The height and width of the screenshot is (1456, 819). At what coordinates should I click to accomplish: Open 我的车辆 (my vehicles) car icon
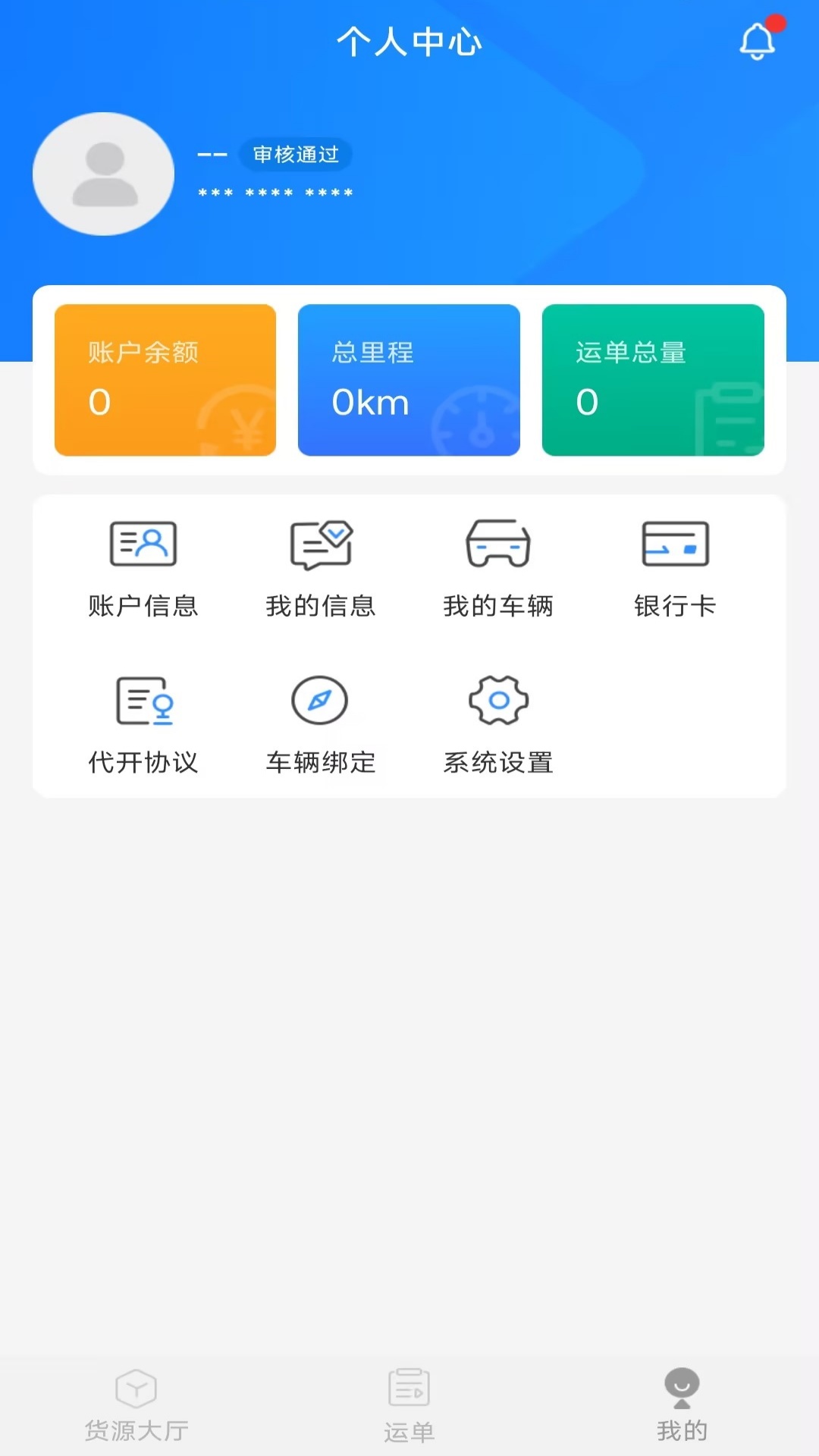tap(498, 544)
